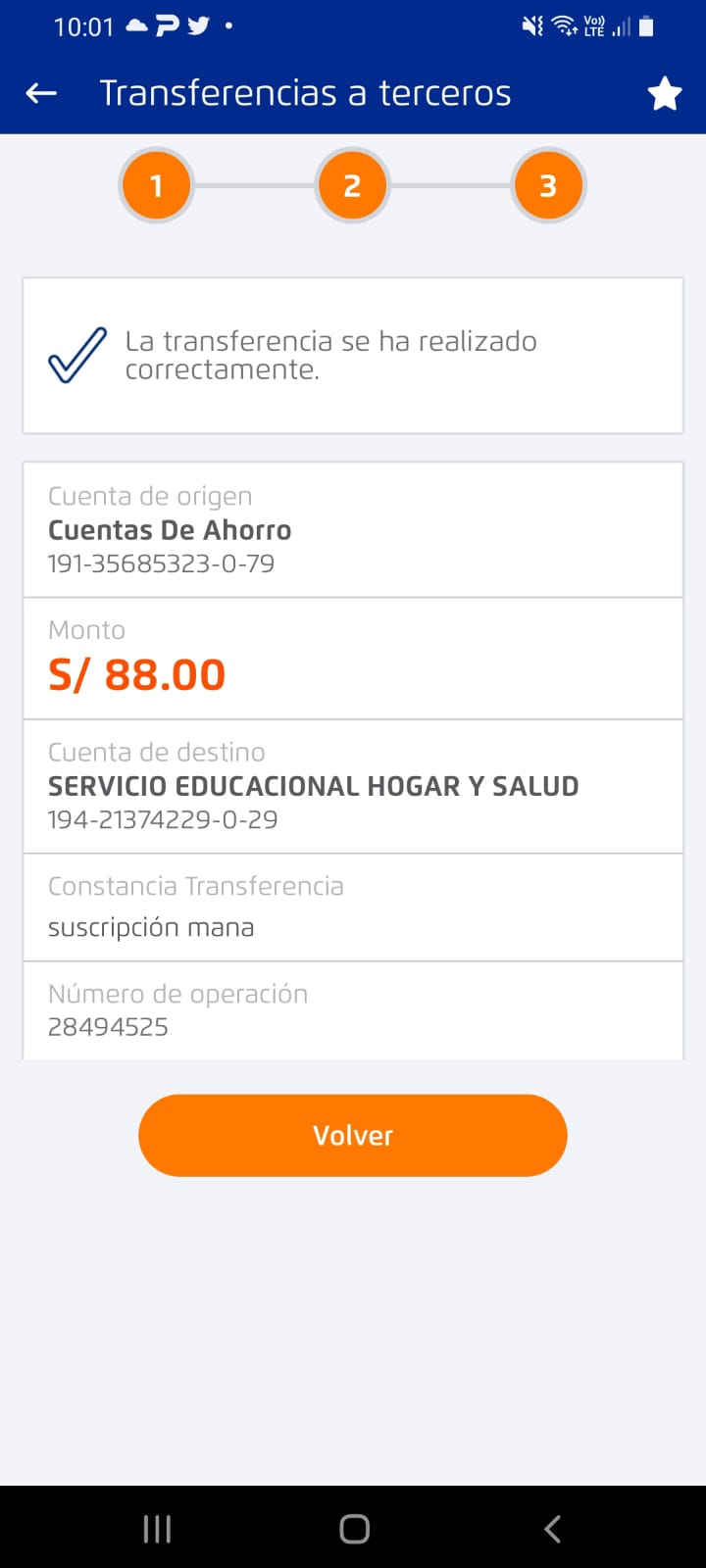Image resolution: width=706 pixels, height=1568 pixels.
Task: Go to the phone's home screen
Action: pos(354,1529)
